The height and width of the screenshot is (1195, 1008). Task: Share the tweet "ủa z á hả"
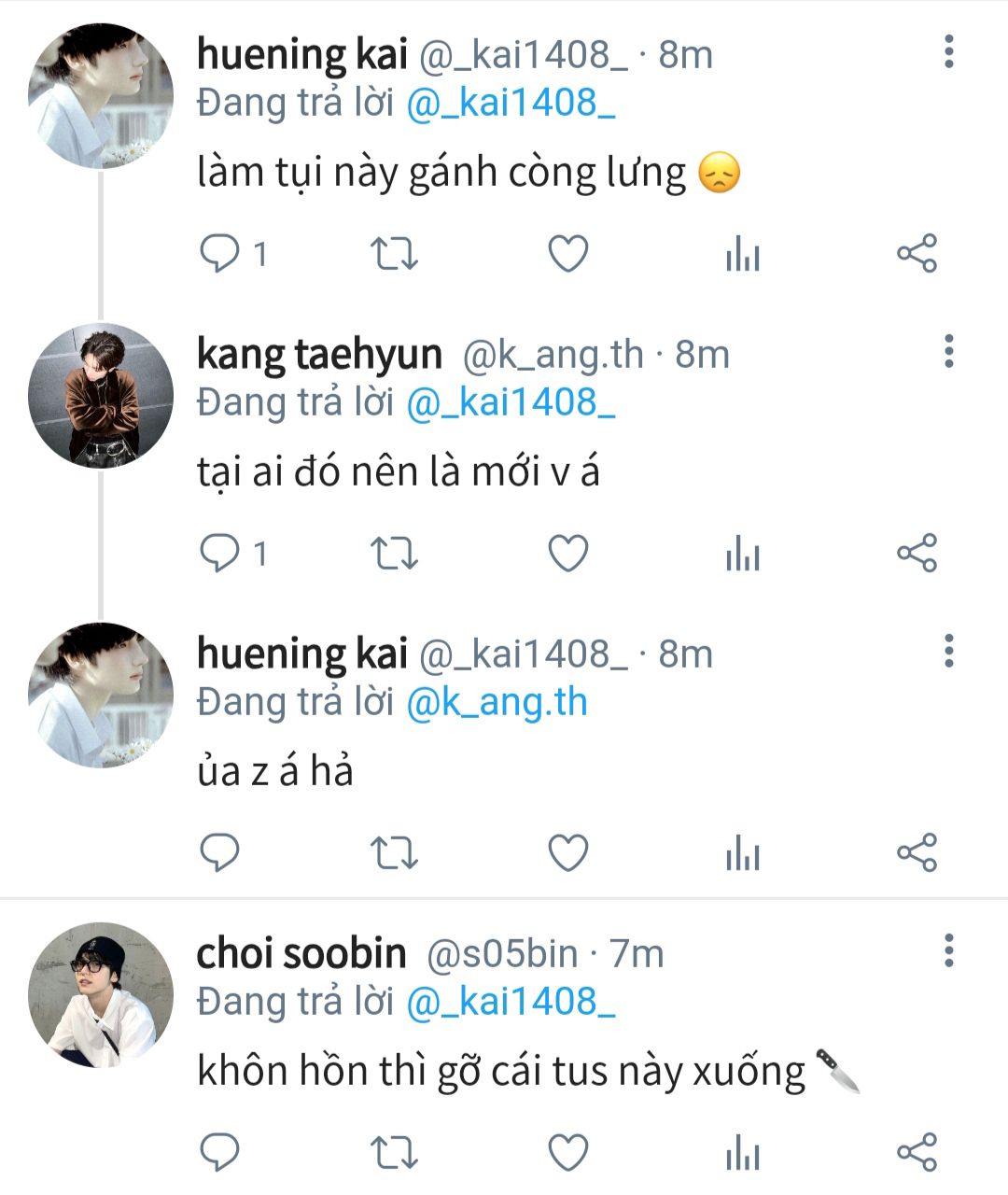[917, 853]
